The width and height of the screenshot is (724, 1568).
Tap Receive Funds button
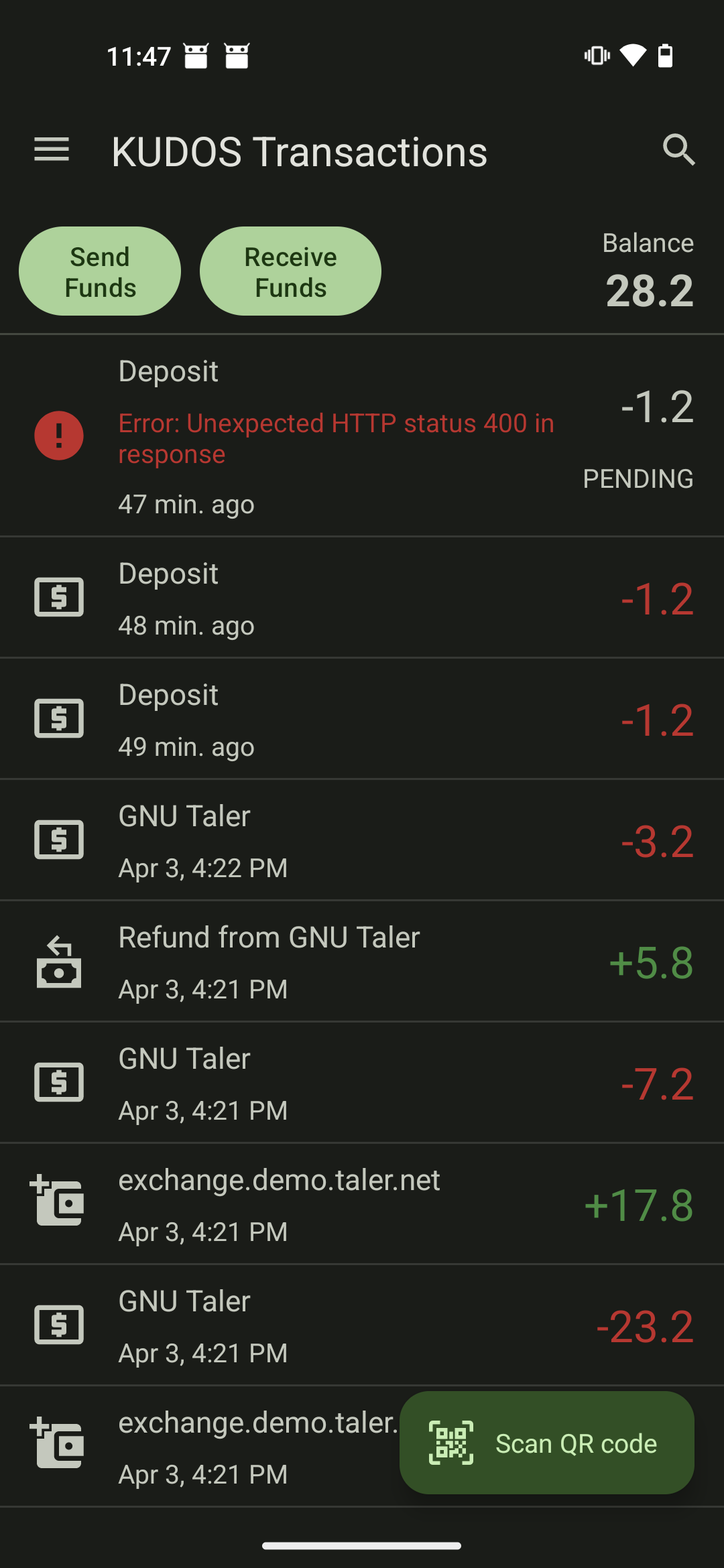point(290,271)
